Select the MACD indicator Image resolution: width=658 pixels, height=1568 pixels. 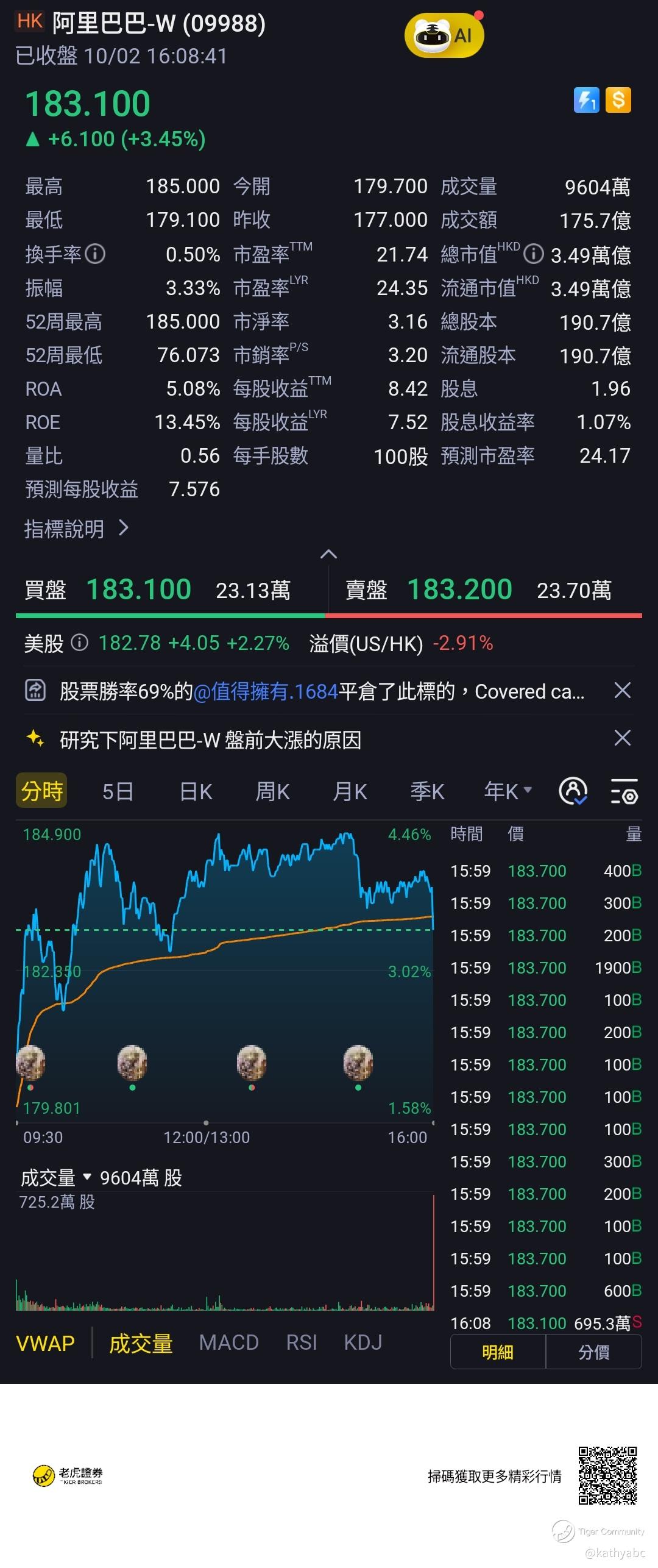[228, 1342]
